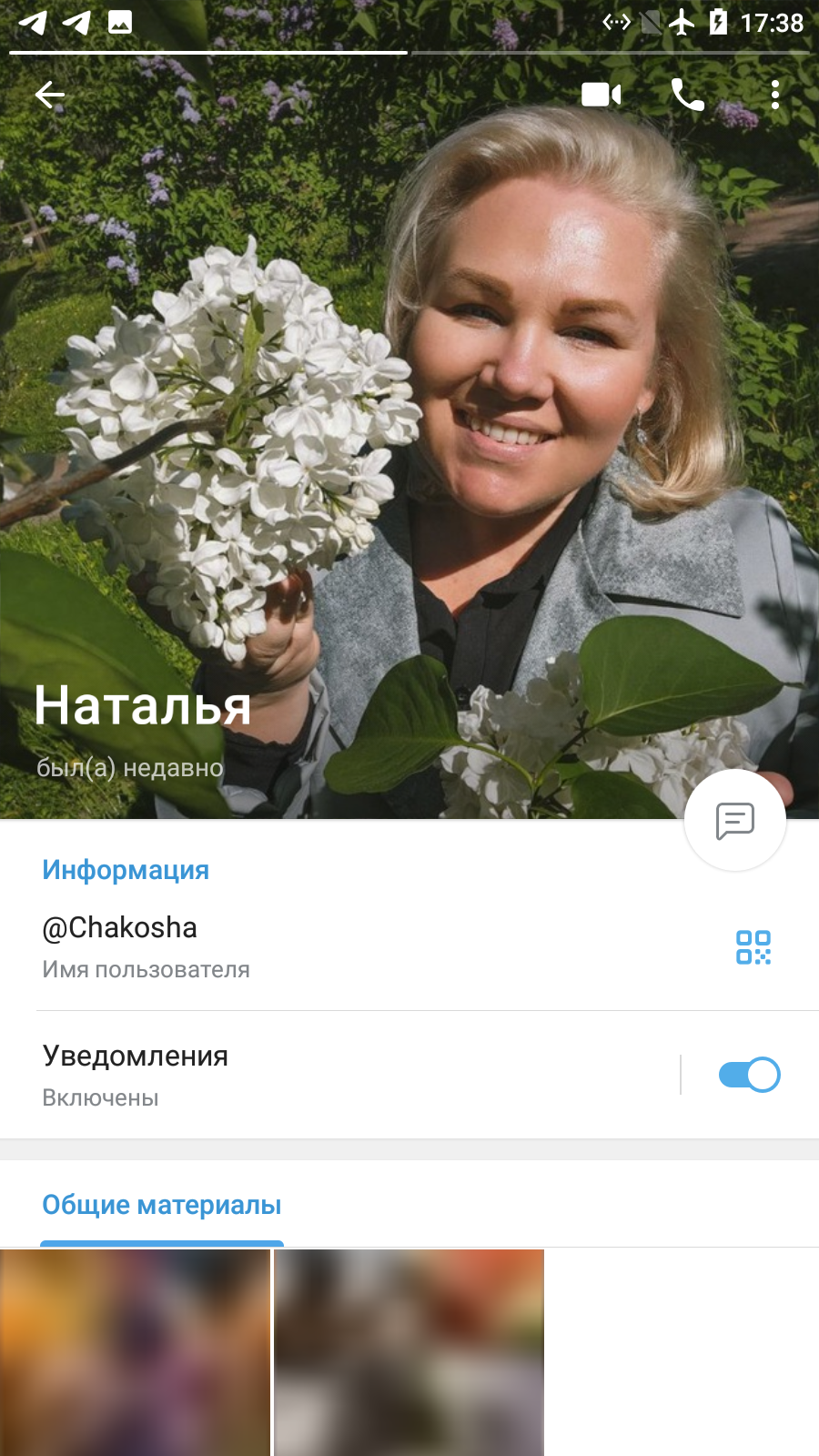Start a voice call with Наталья

(688, 95)
